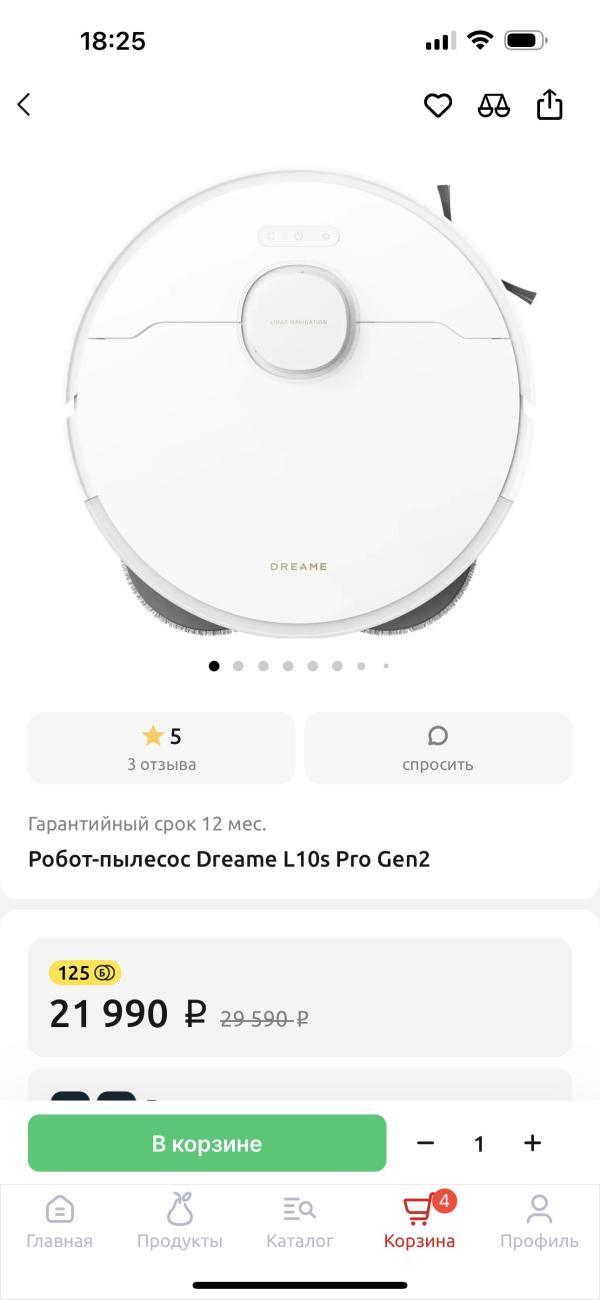Open the 3 отзыва rating card
600x1300 pixels.
[162, 748]
